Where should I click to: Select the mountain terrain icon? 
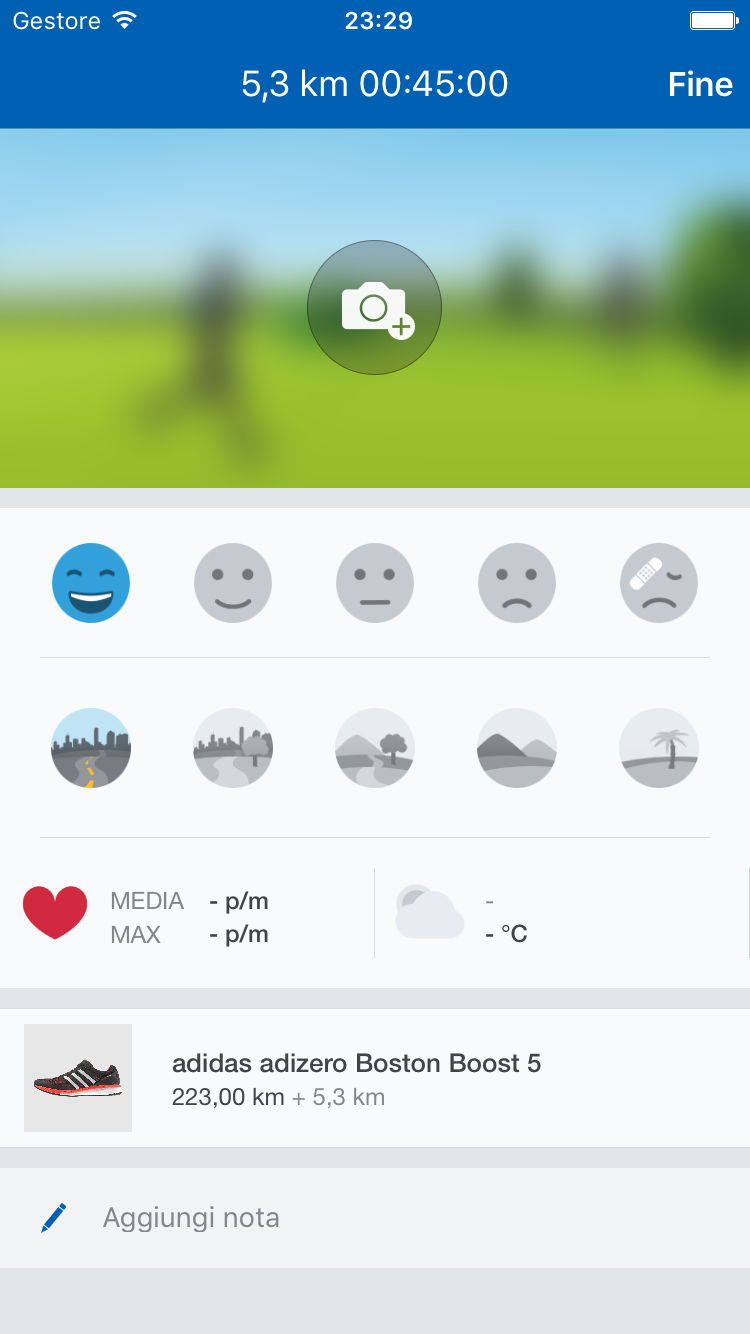(517, 748)
